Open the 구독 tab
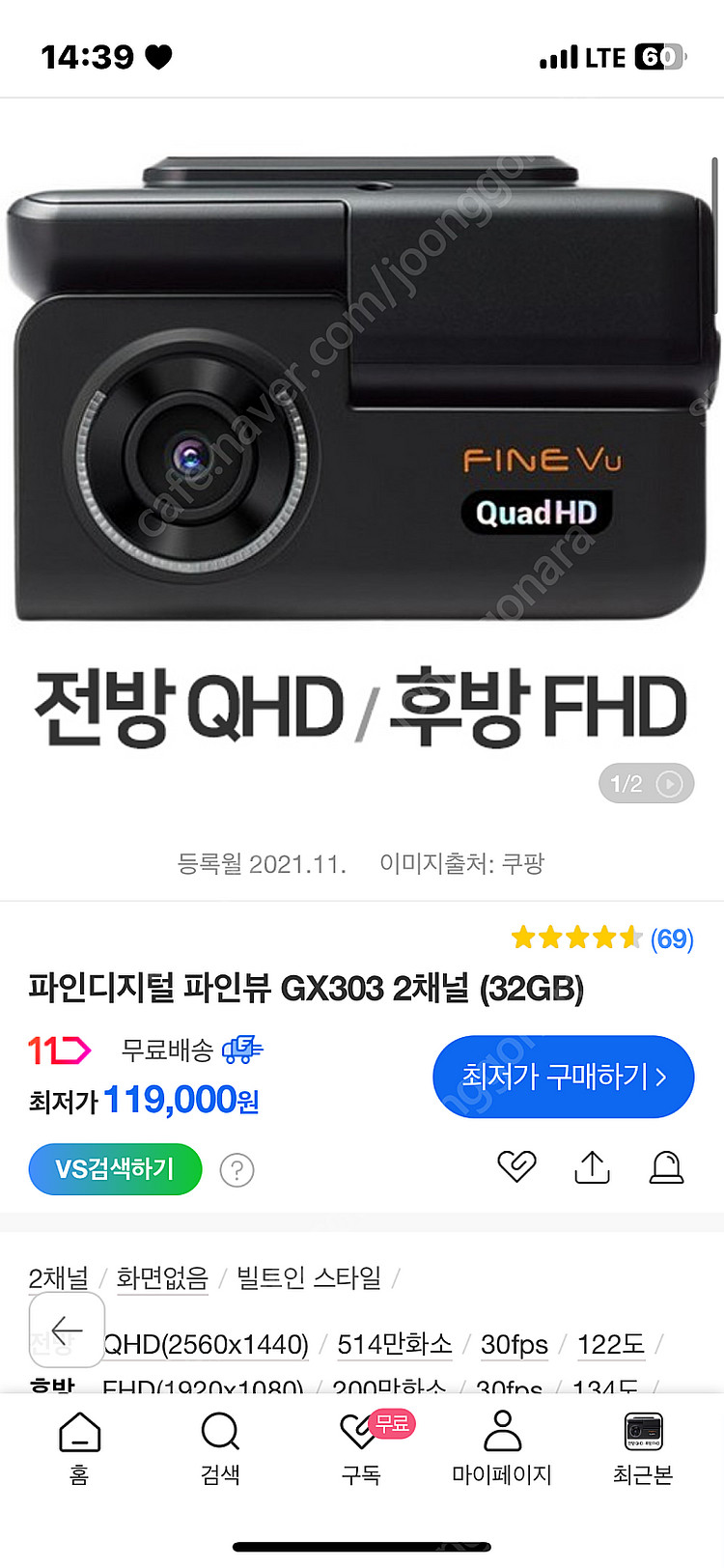 point(361,1446)
